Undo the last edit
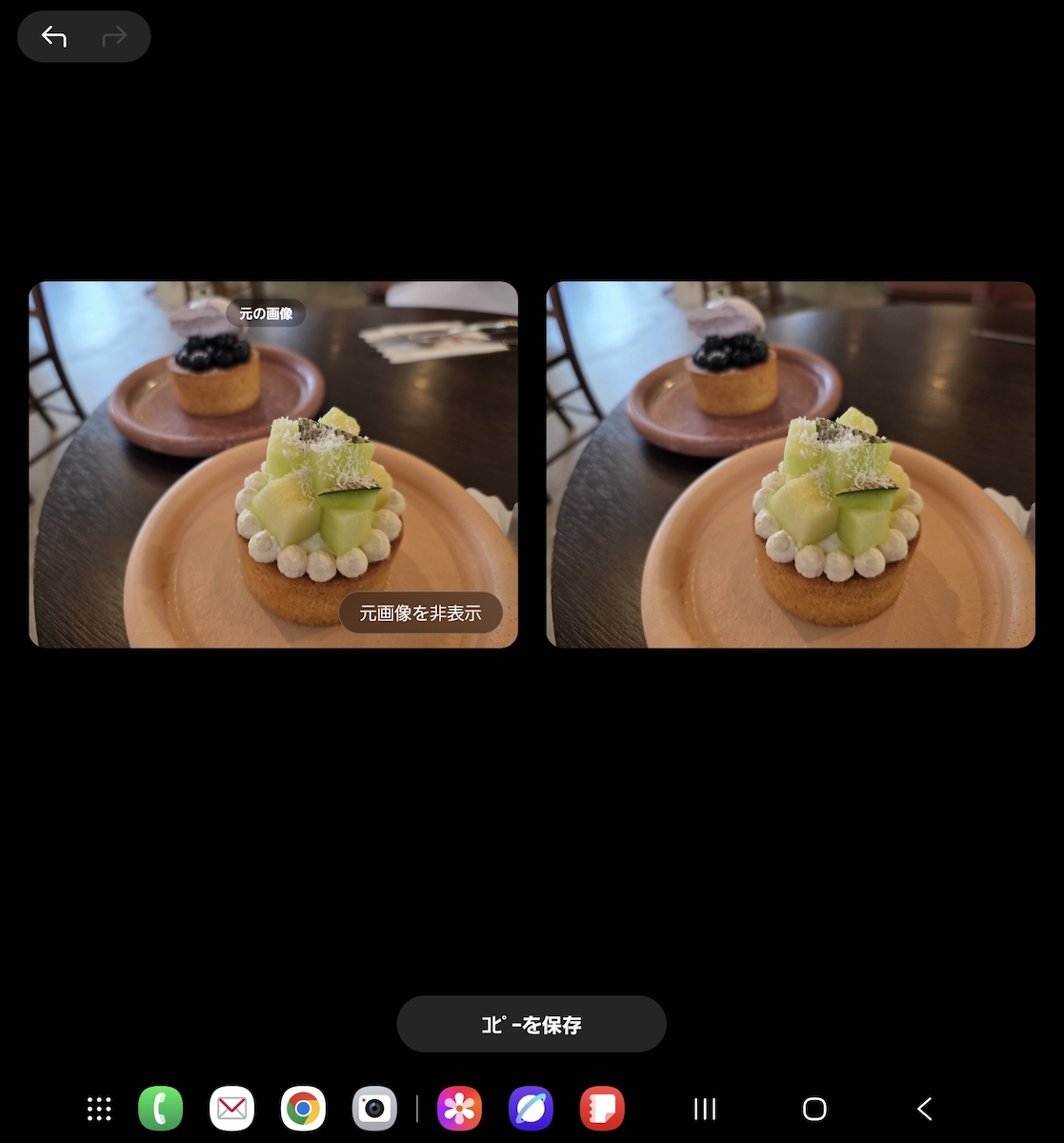The width and height of the screenshot is (1064, 1143). (x=54, y=37)
